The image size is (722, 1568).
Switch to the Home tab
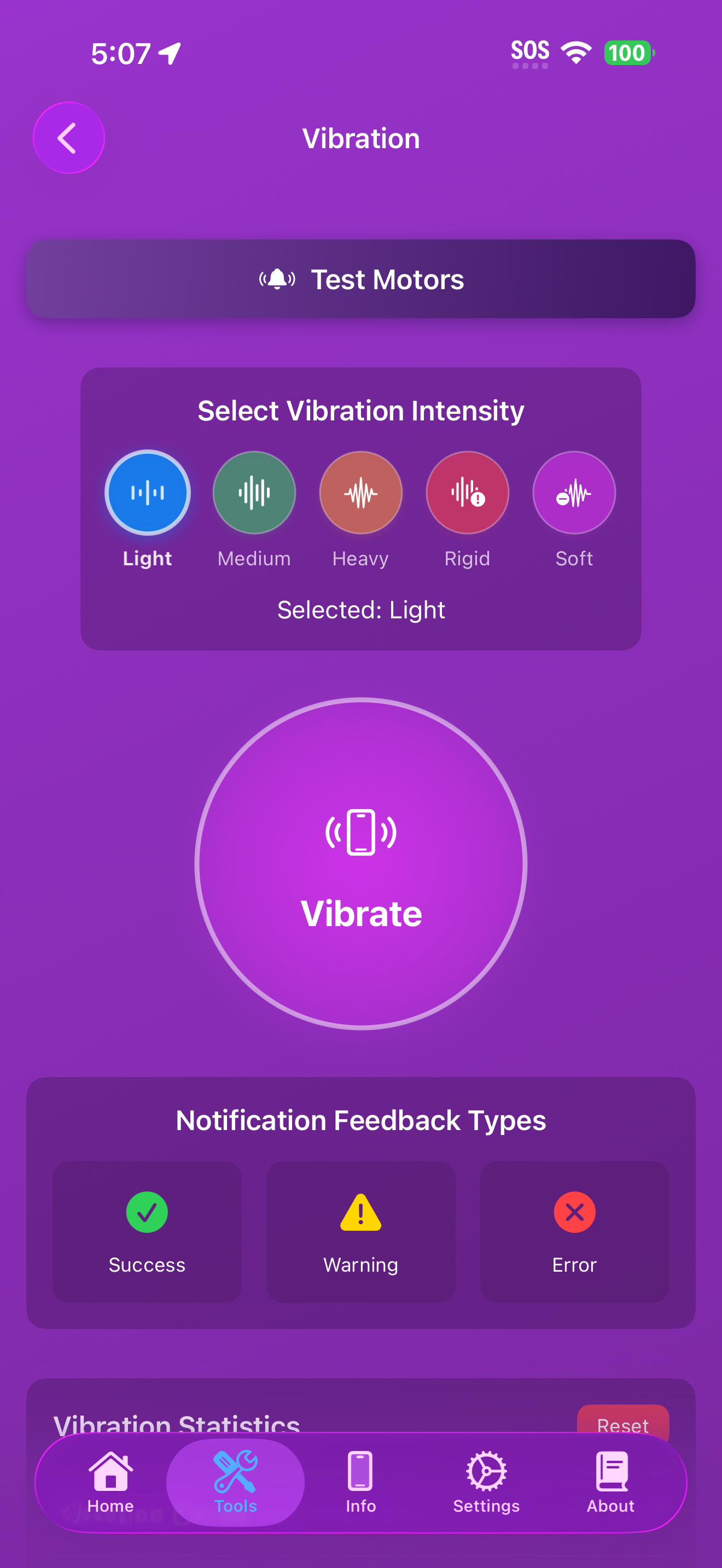(110, 1482)
